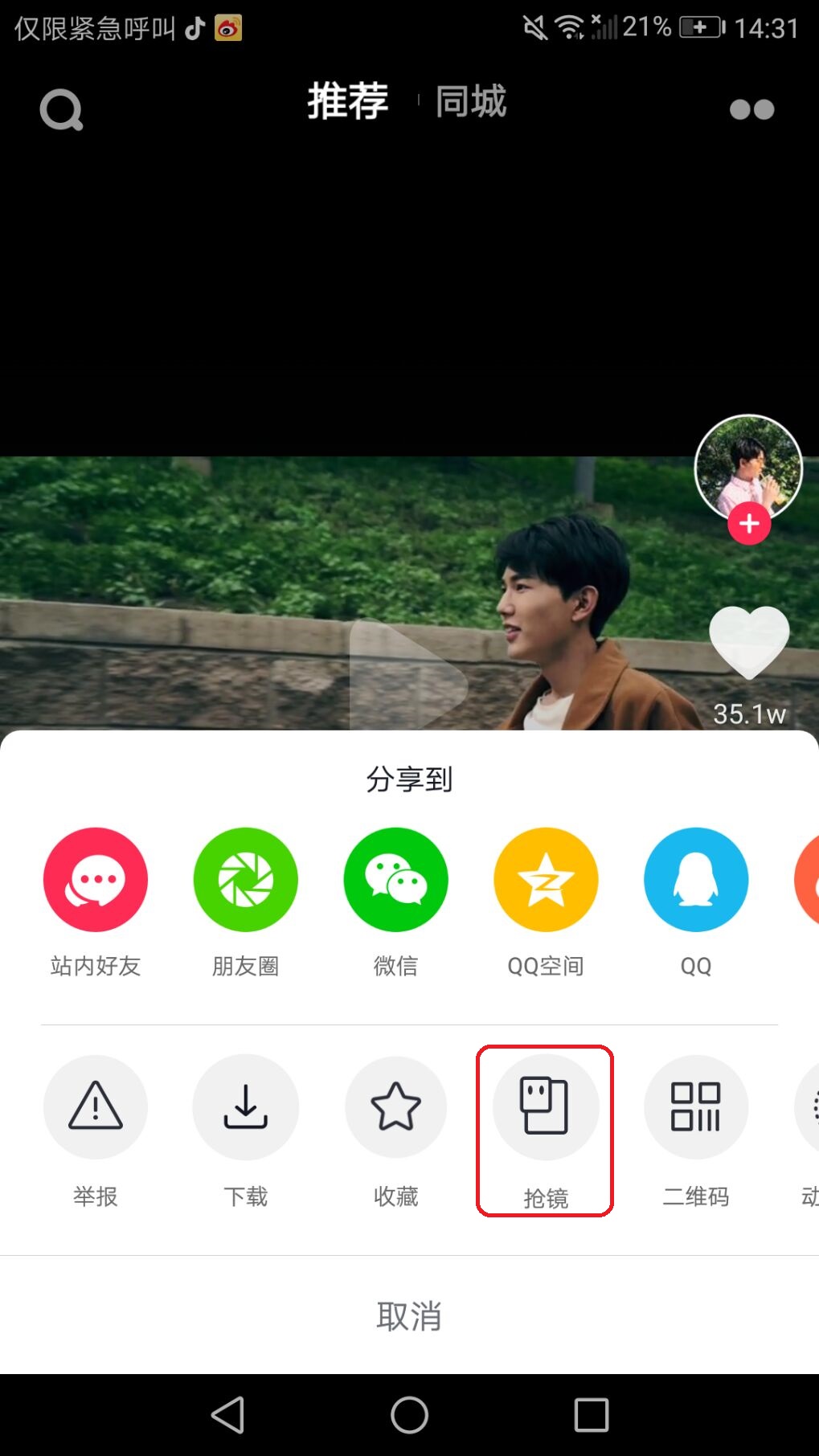The image size is (819, 1456).
Task: Go to system home screen
Action: point(409,1414)
